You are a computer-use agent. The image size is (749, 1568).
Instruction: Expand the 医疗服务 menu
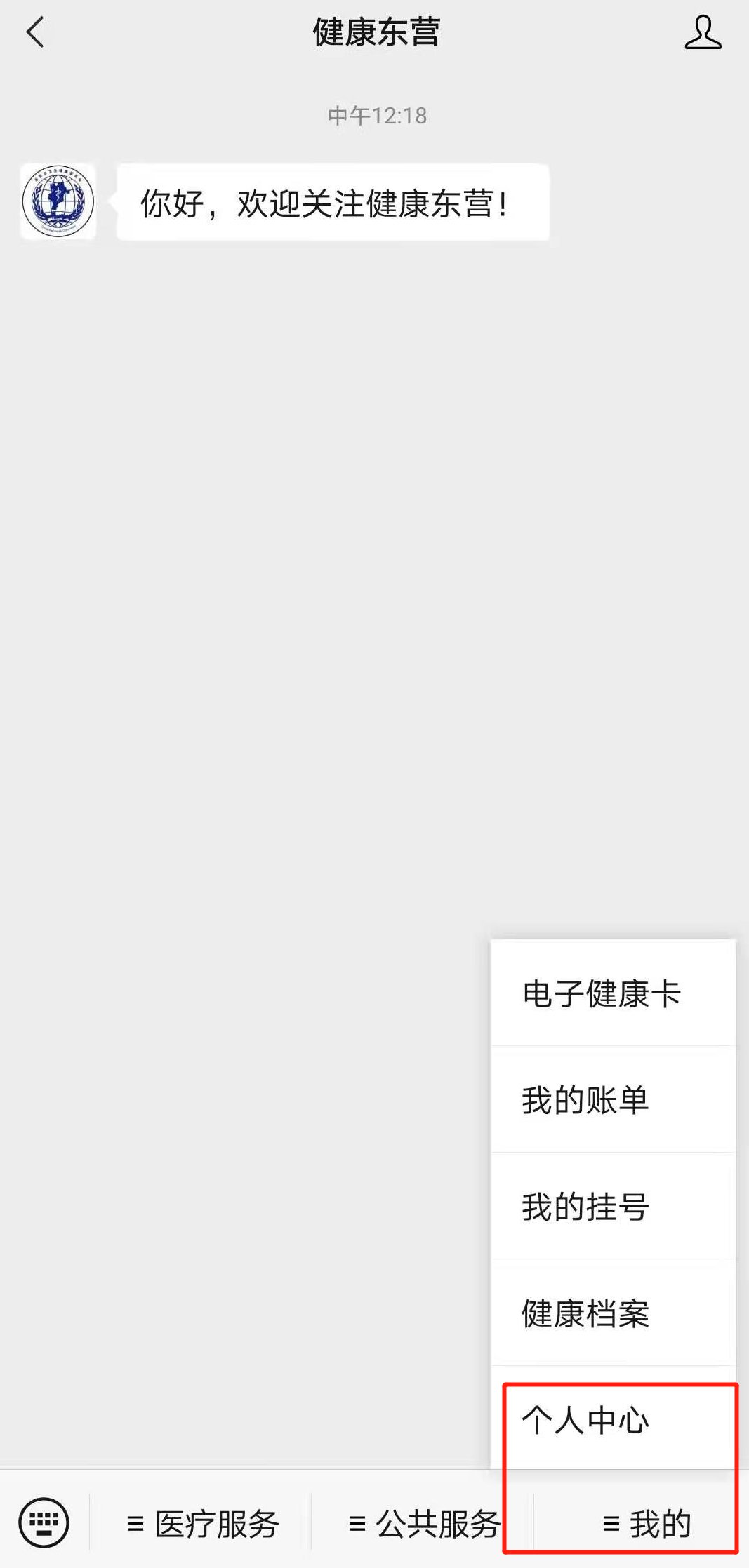(x=202, y=1524)
